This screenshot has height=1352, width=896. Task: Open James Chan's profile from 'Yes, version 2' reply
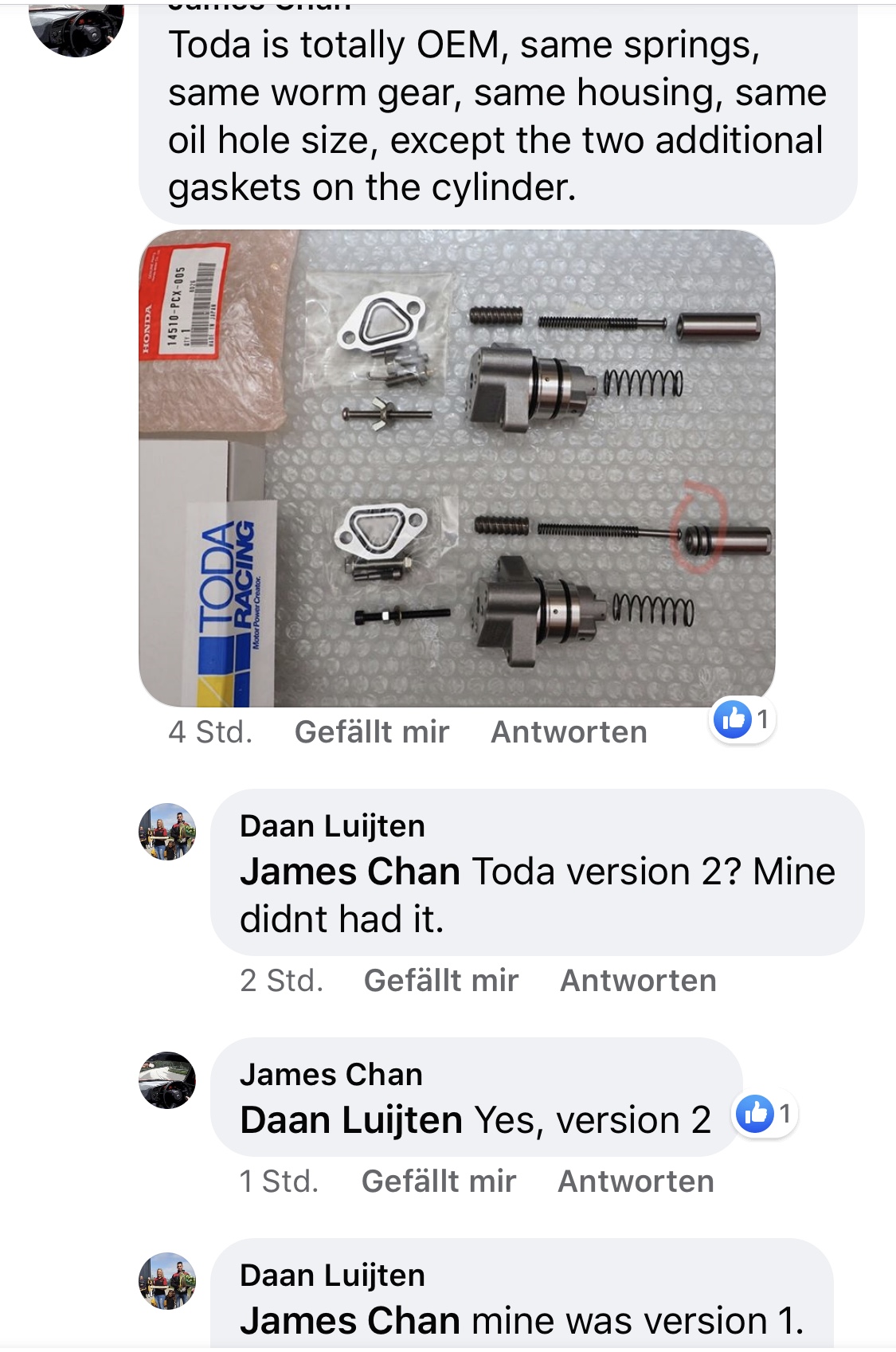[331, 1075]
